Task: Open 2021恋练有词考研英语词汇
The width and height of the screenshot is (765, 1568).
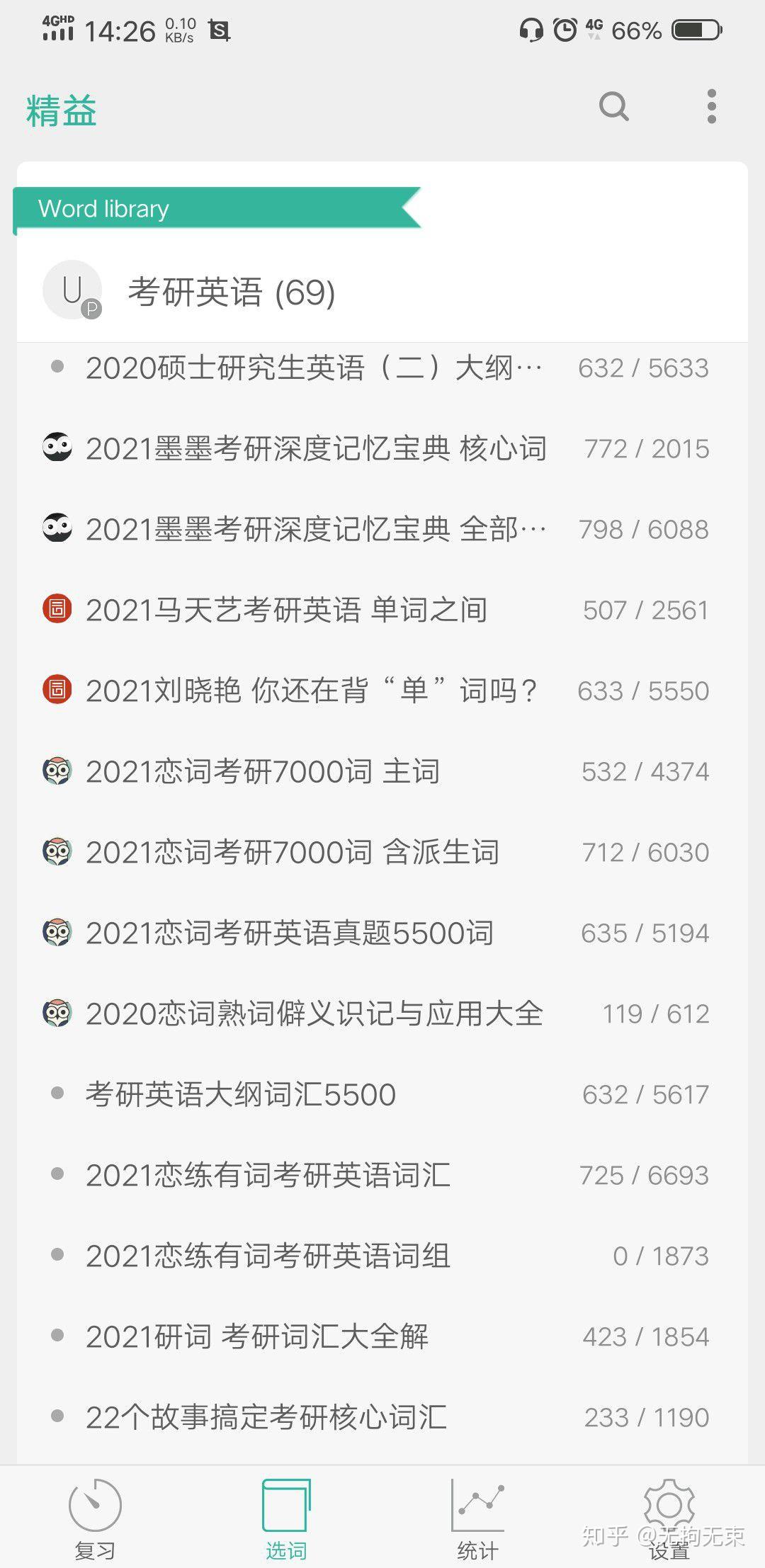Action: pyautogui.click(x=268, y=1176)
